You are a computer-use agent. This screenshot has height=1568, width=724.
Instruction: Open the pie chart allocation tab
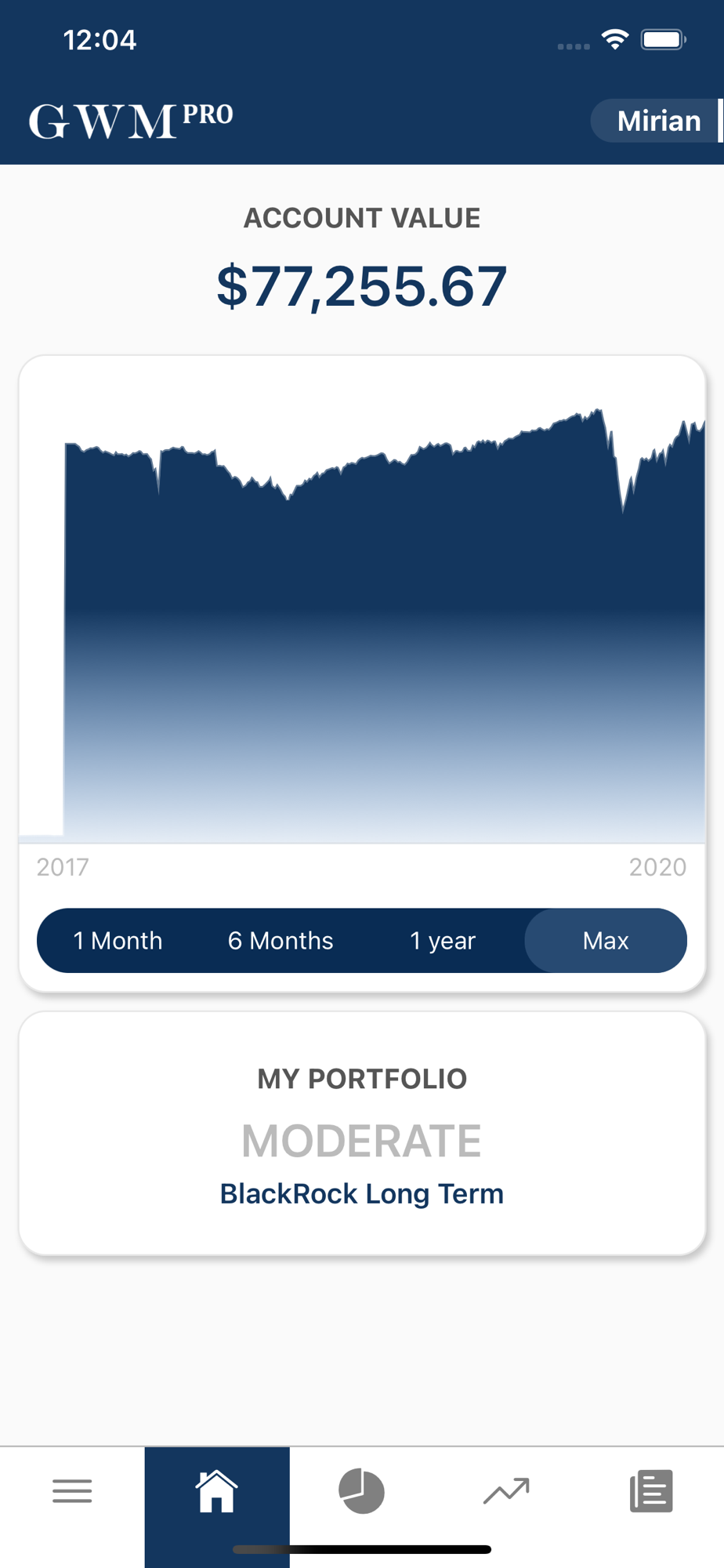pos(362,1490)
